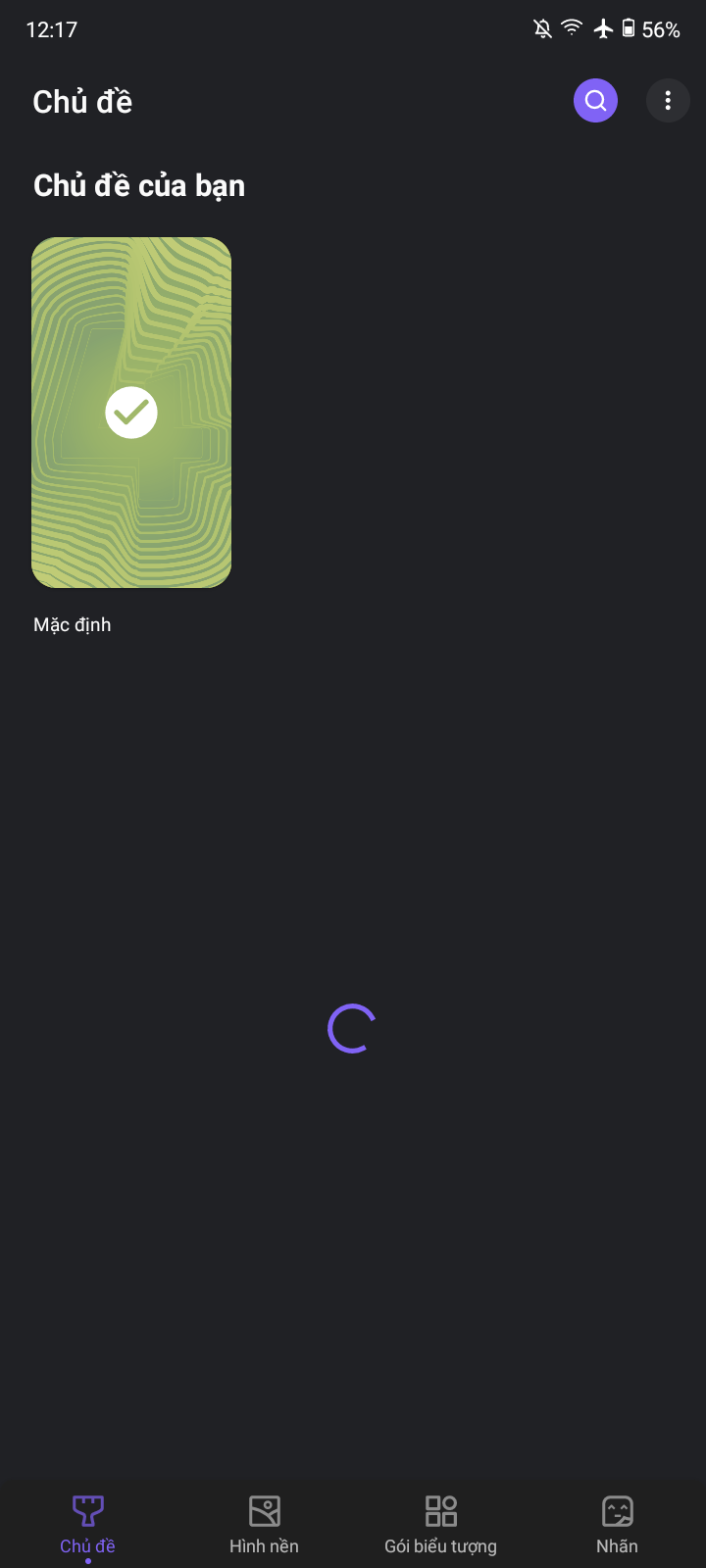
Task: Go to the Gói biểu tượng tab
Action: click(x=440, y=1523)
